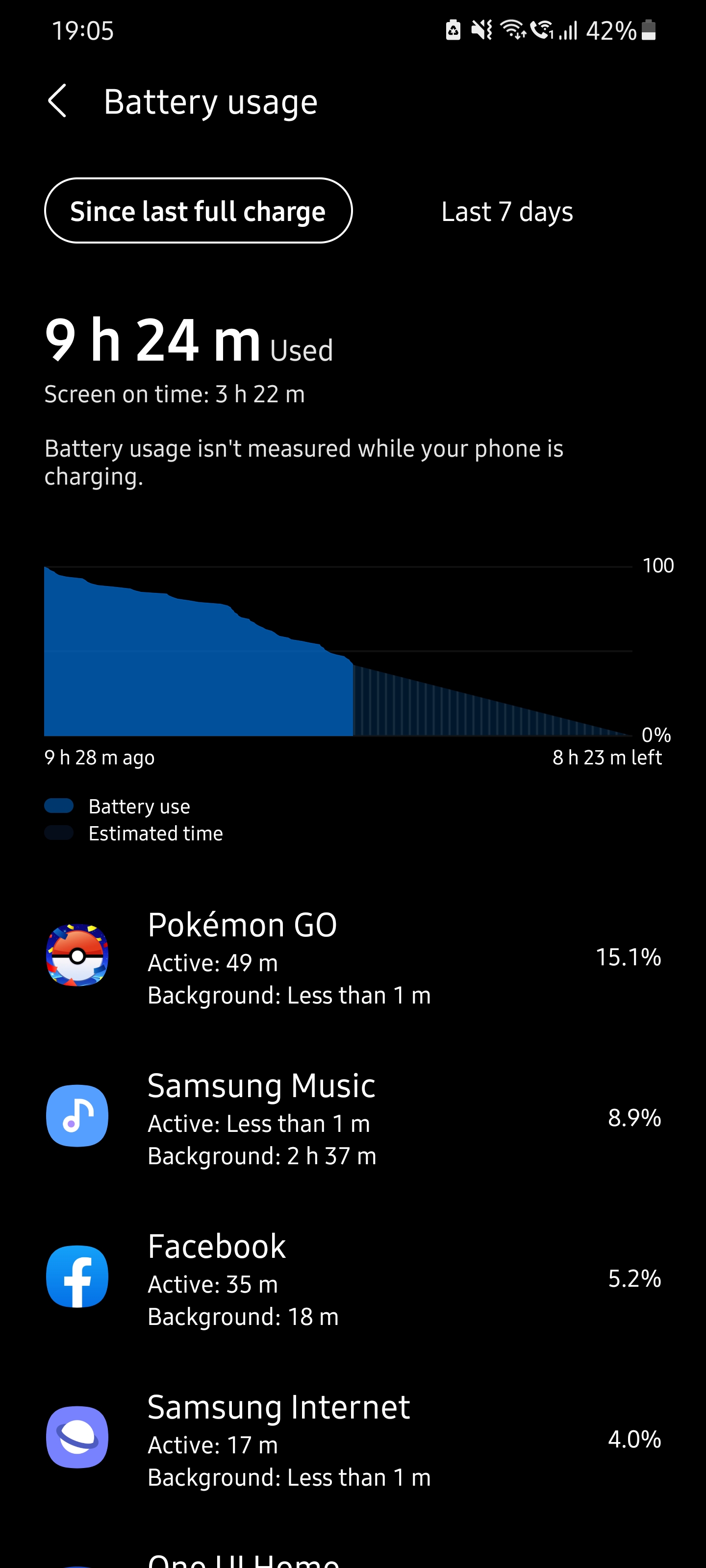Select the Since last full charge option
This screenshot has width=706, height=1568.
(199, 211)
